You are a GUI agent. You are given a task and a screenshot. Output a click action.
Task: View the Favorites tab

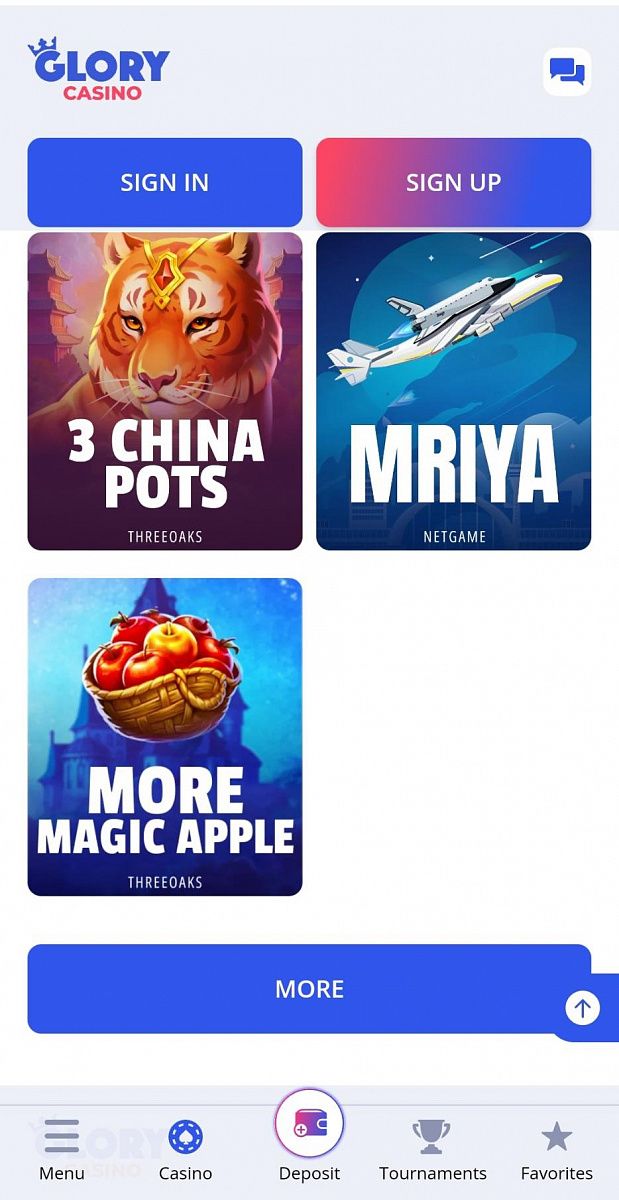point(556,1150)
